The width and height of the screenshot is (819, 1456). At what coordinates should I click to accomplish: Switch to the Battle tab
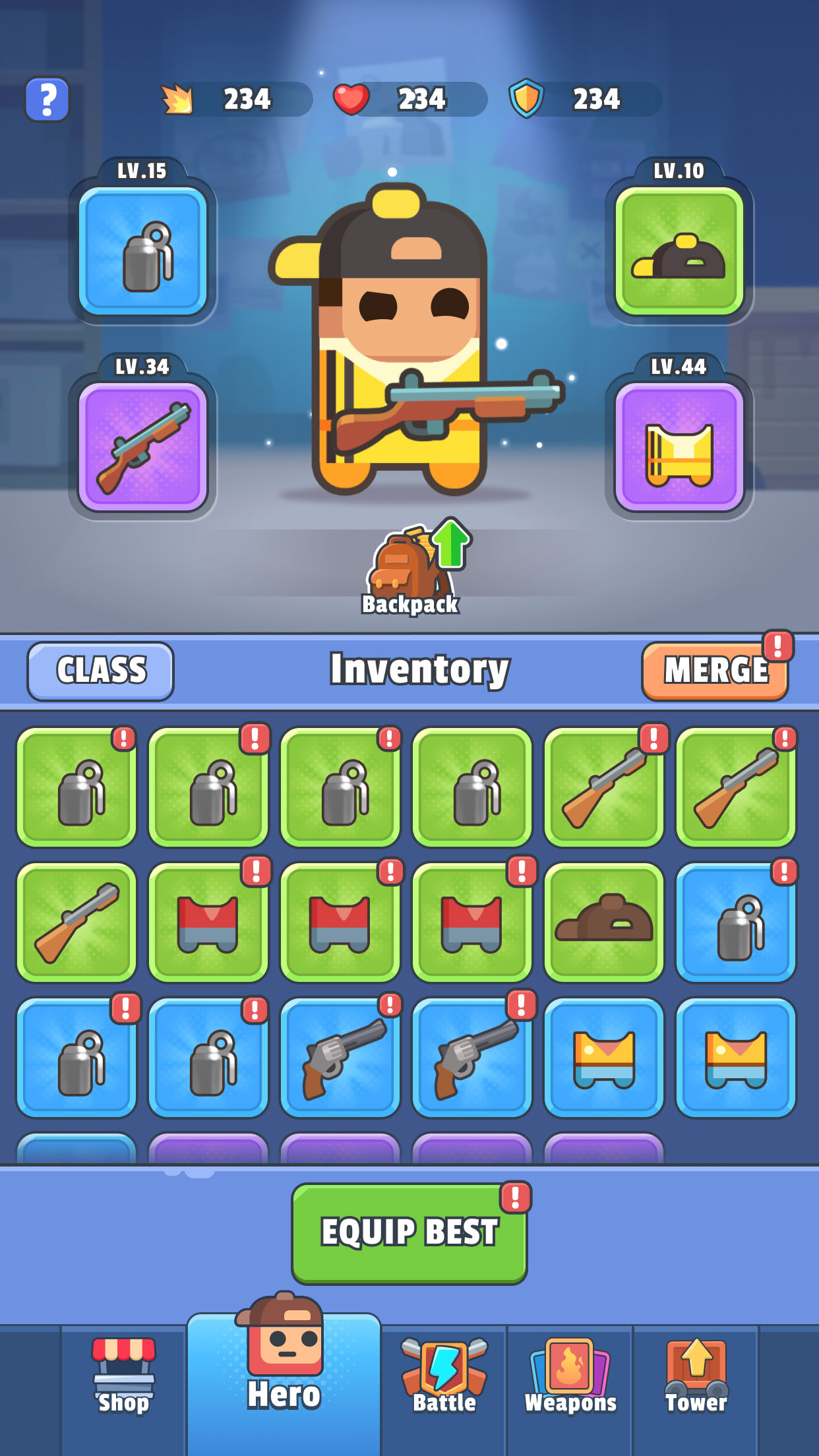point(444,1377)
